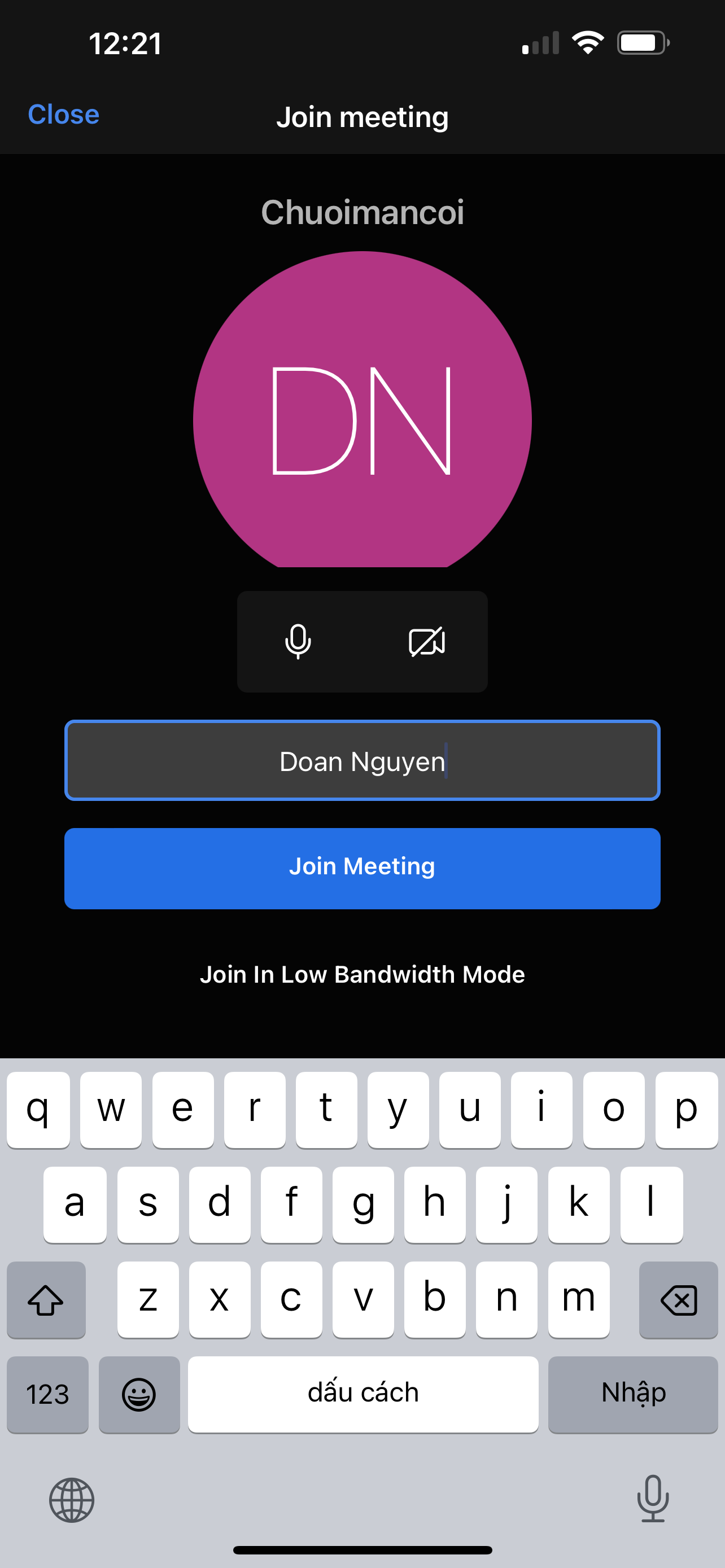Hit the backspace key
Viewport: 725px width, 1568px height.
pyautogui.click(x=678, y=1300)
